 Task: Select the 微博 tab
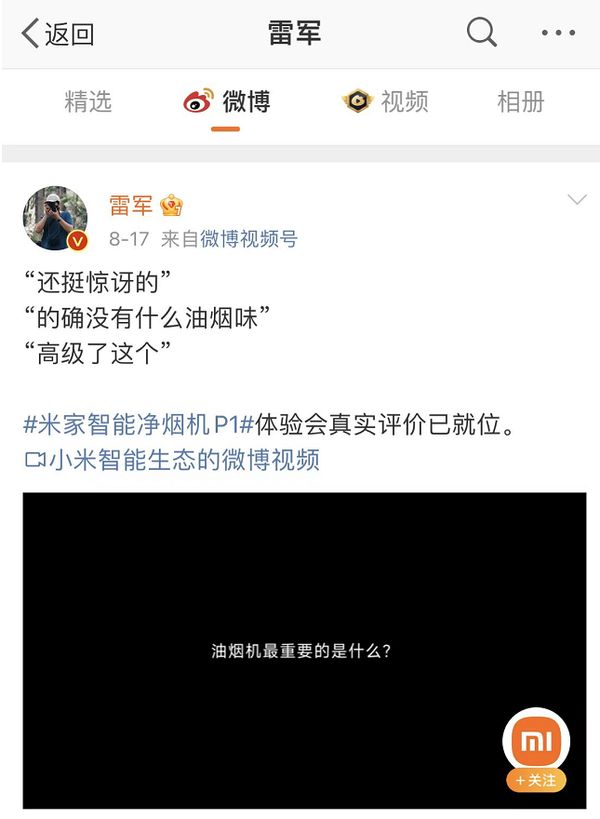227,101
